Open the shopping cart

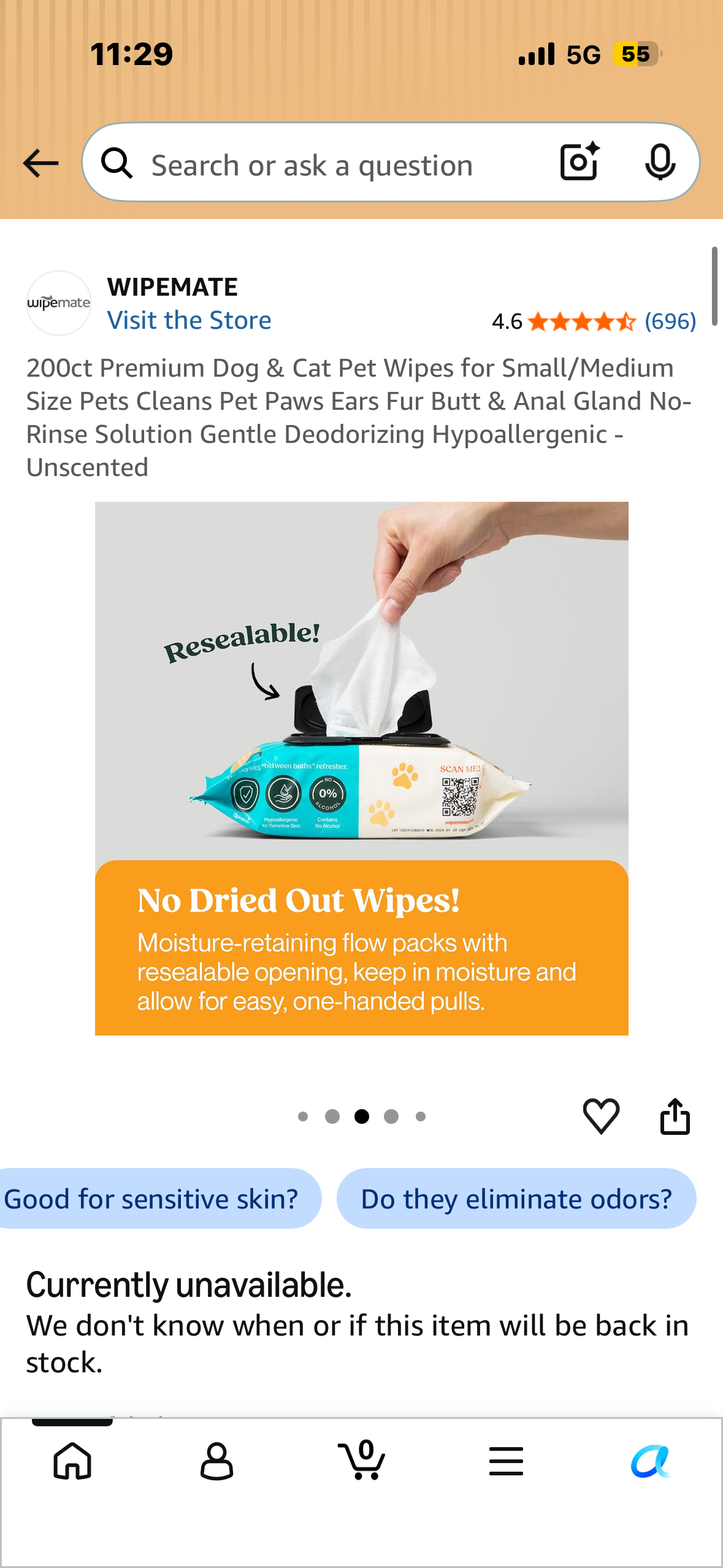362,1460
